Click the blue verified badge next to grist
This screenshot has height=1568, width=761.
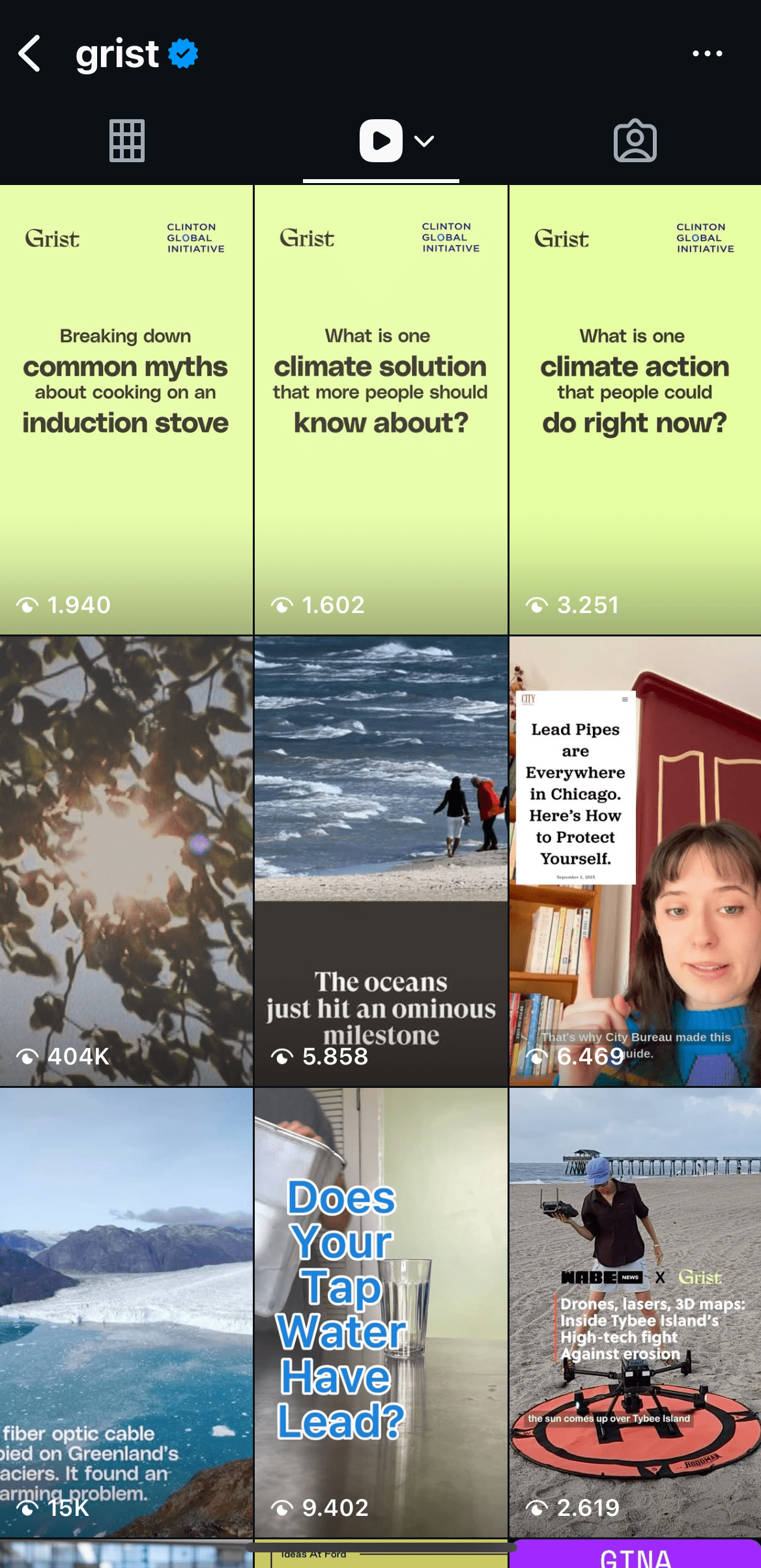(182, 53)
